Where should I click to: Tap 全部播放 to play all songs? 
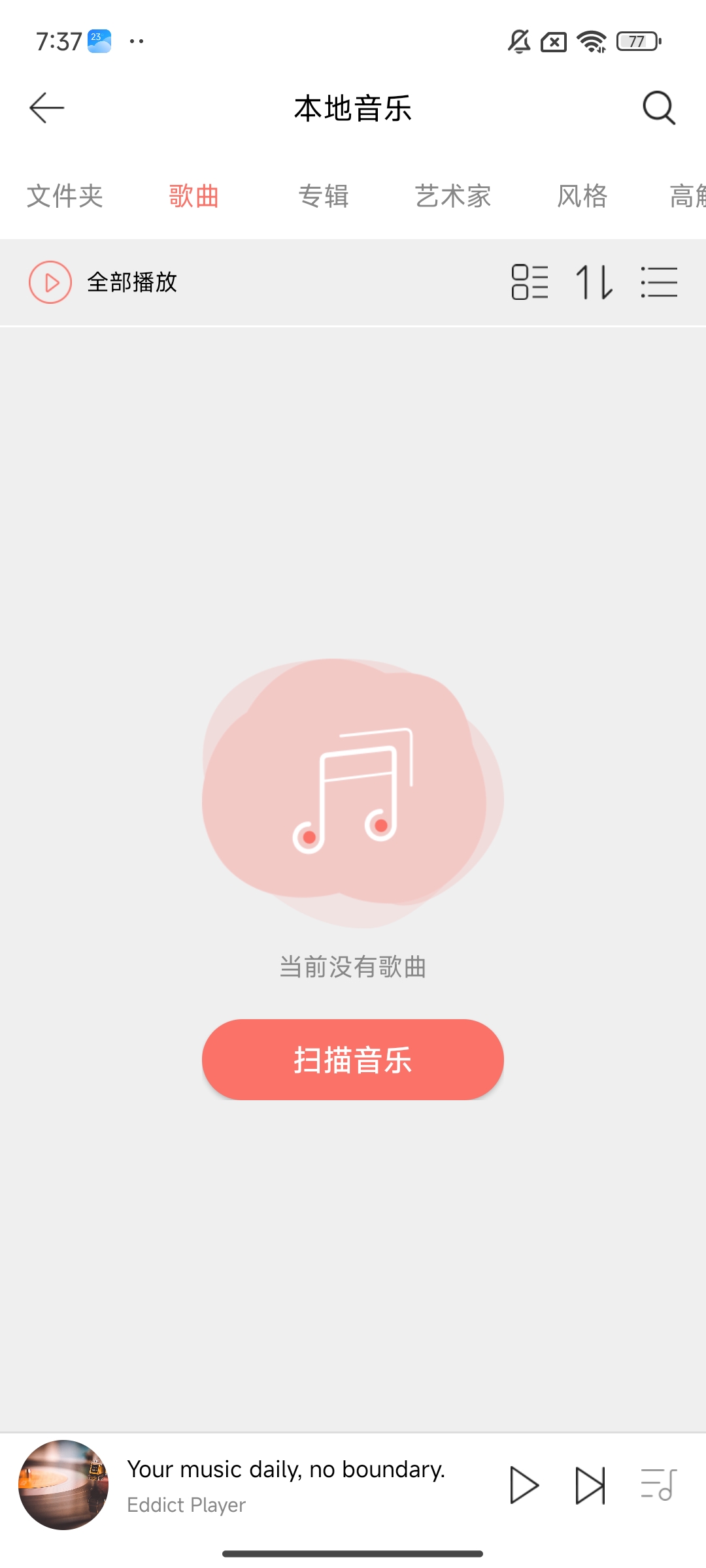(103, 282)
